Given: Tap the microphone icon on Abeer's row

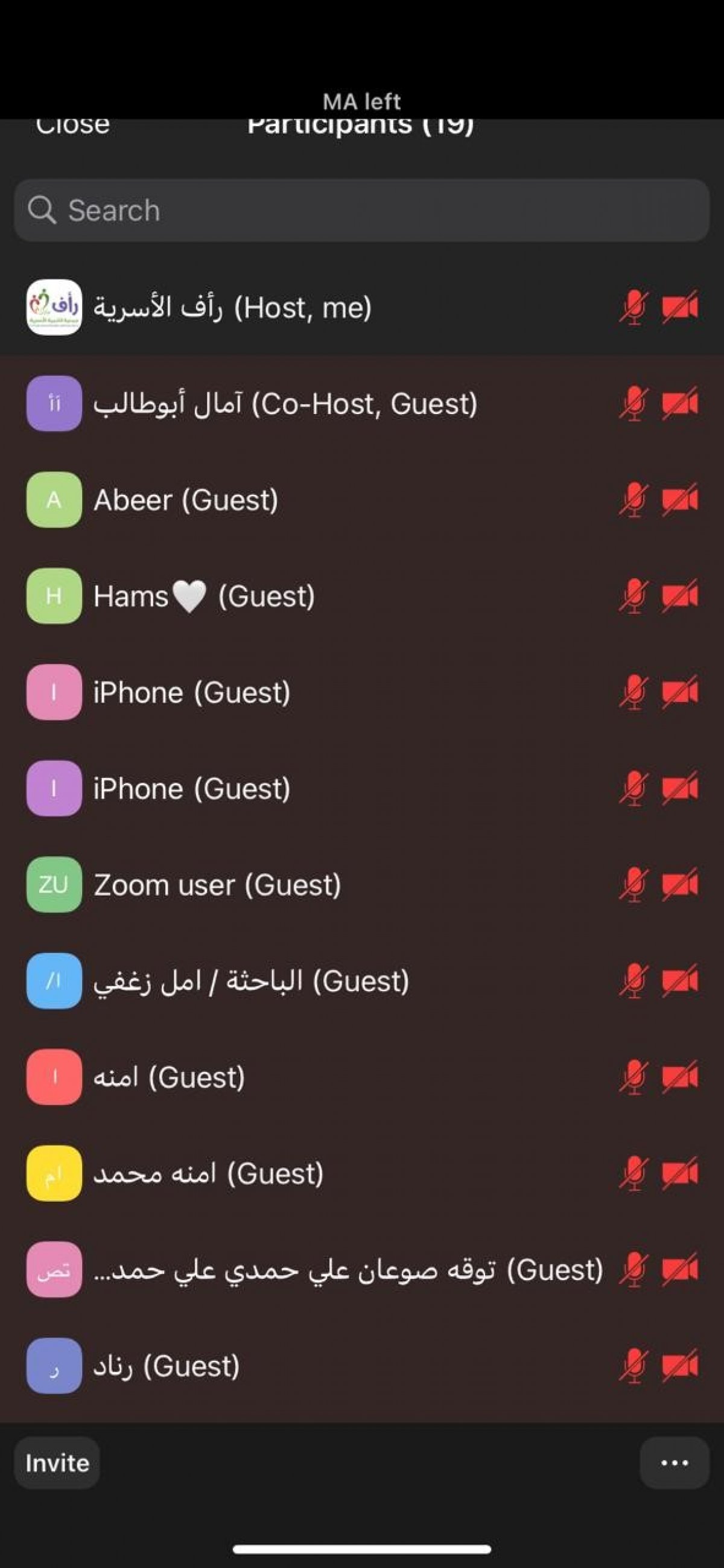Looking at the screenshot, I should click(x=634, y=500).
